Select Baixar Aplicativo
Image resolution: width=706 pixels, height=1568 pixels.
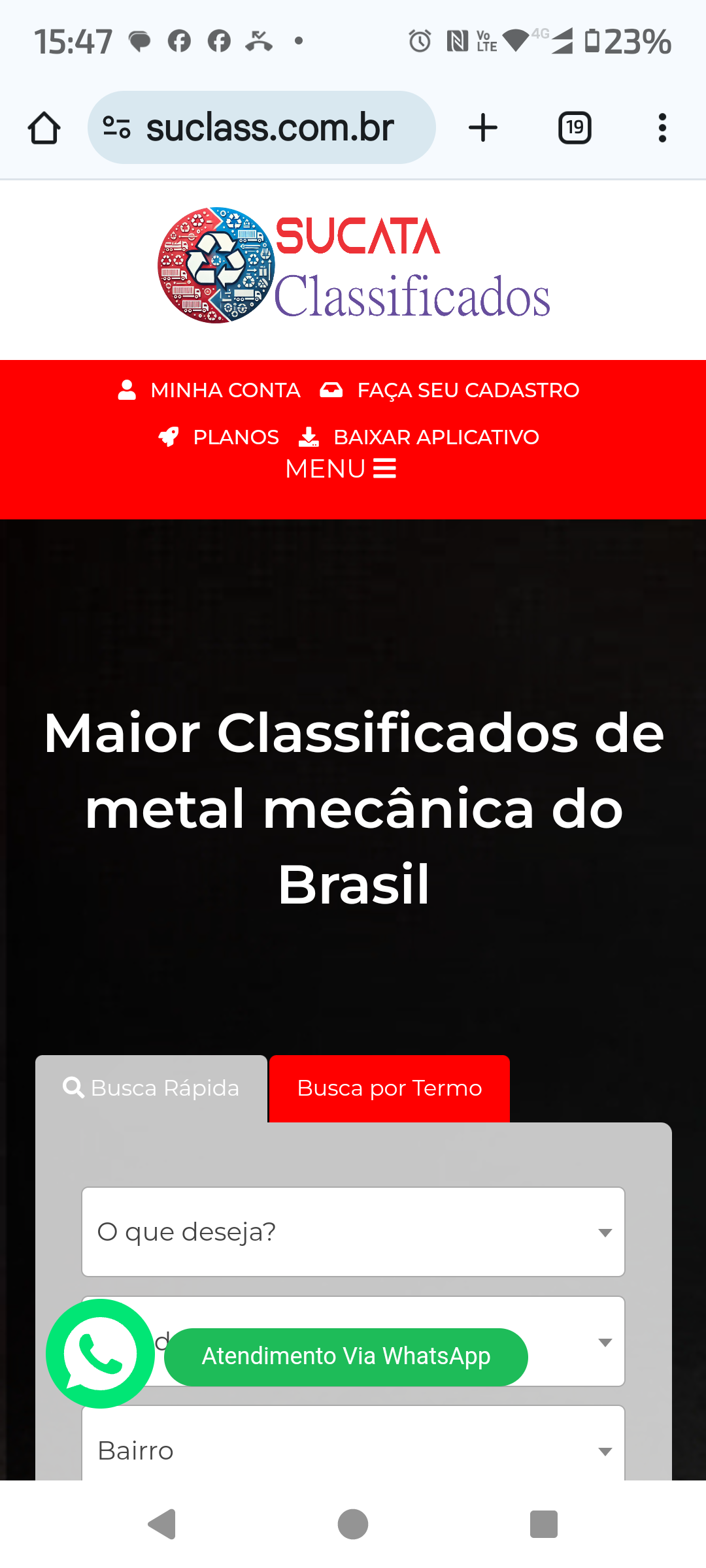(x=419, y=437)
